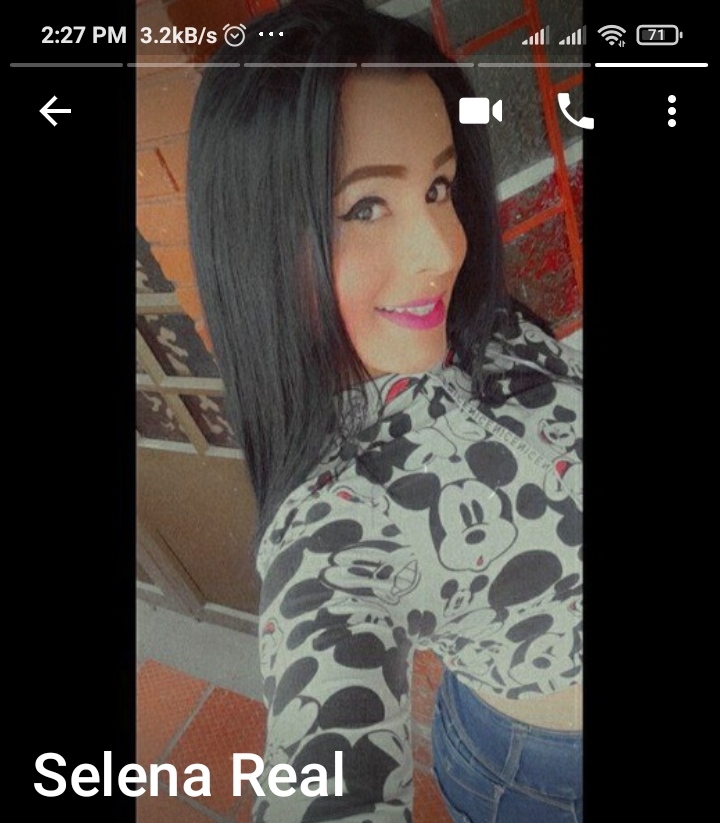Go back using the arrow icon
Image resolution: width=720 pixels, height=823 pixels.
55,111
